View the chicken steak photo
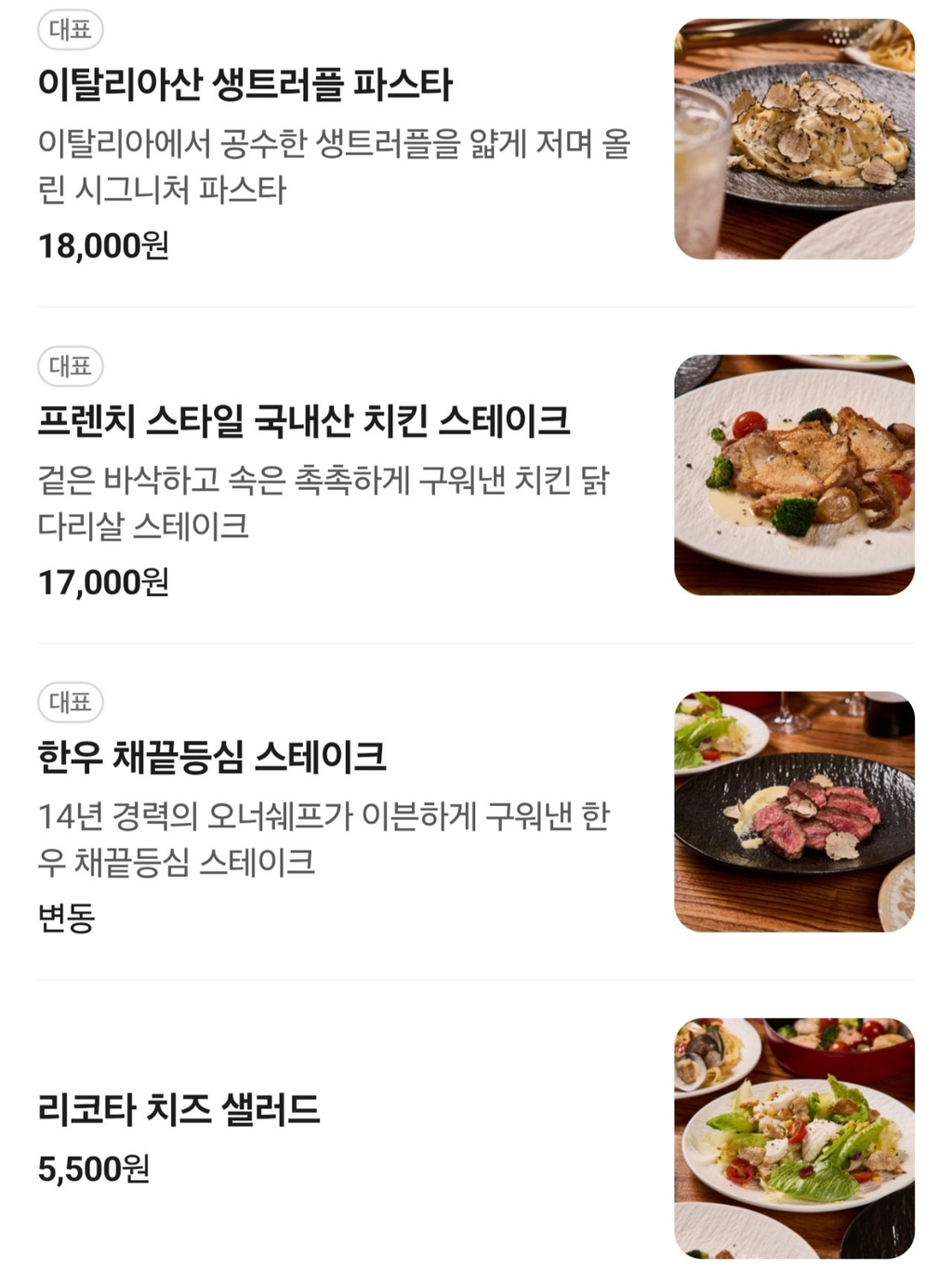The width and height of the screenshot is (952, 1270). [x=794, y=475]
